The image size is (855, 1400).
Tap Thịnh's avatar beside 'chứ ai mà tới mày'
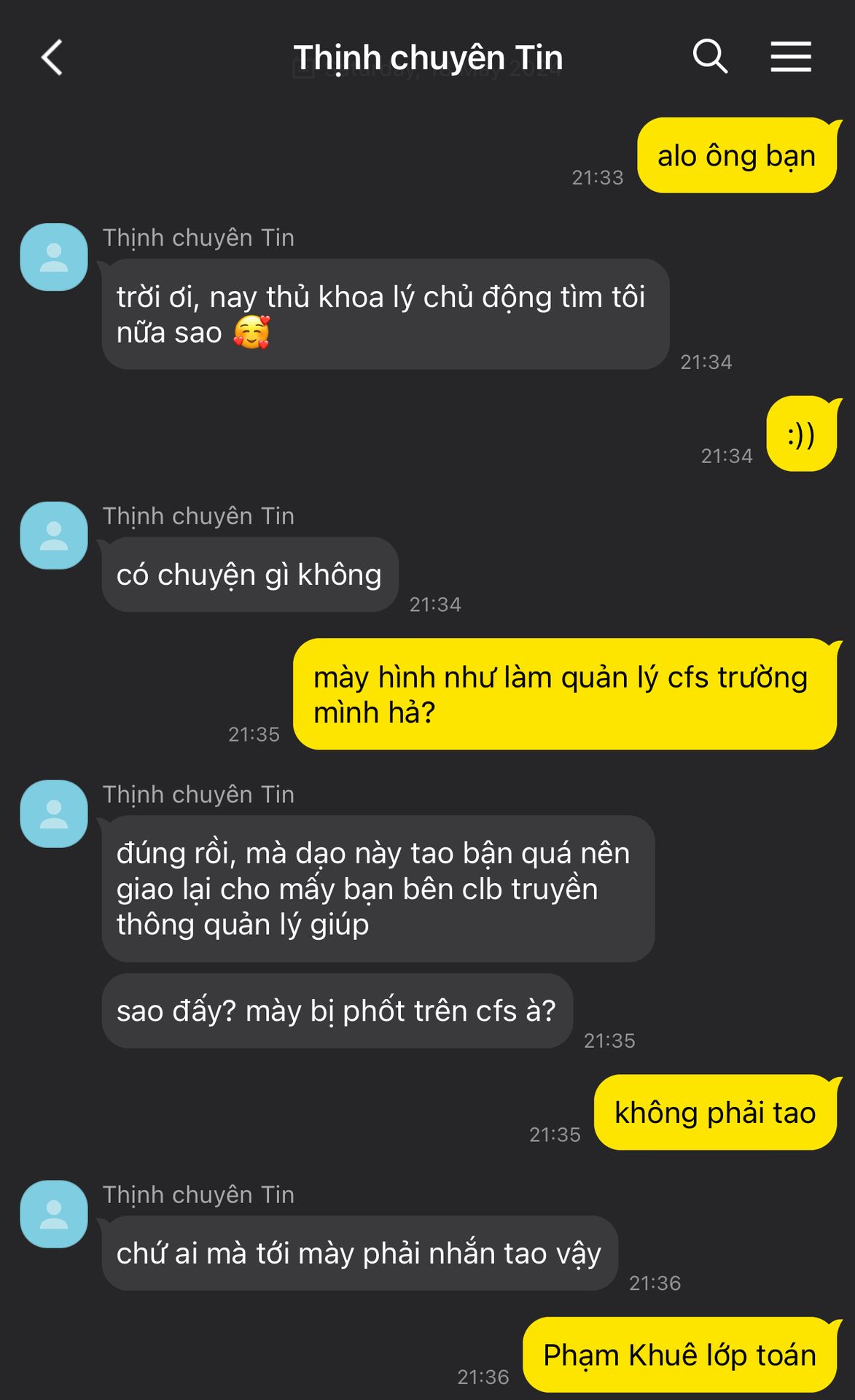point(54,1215)
